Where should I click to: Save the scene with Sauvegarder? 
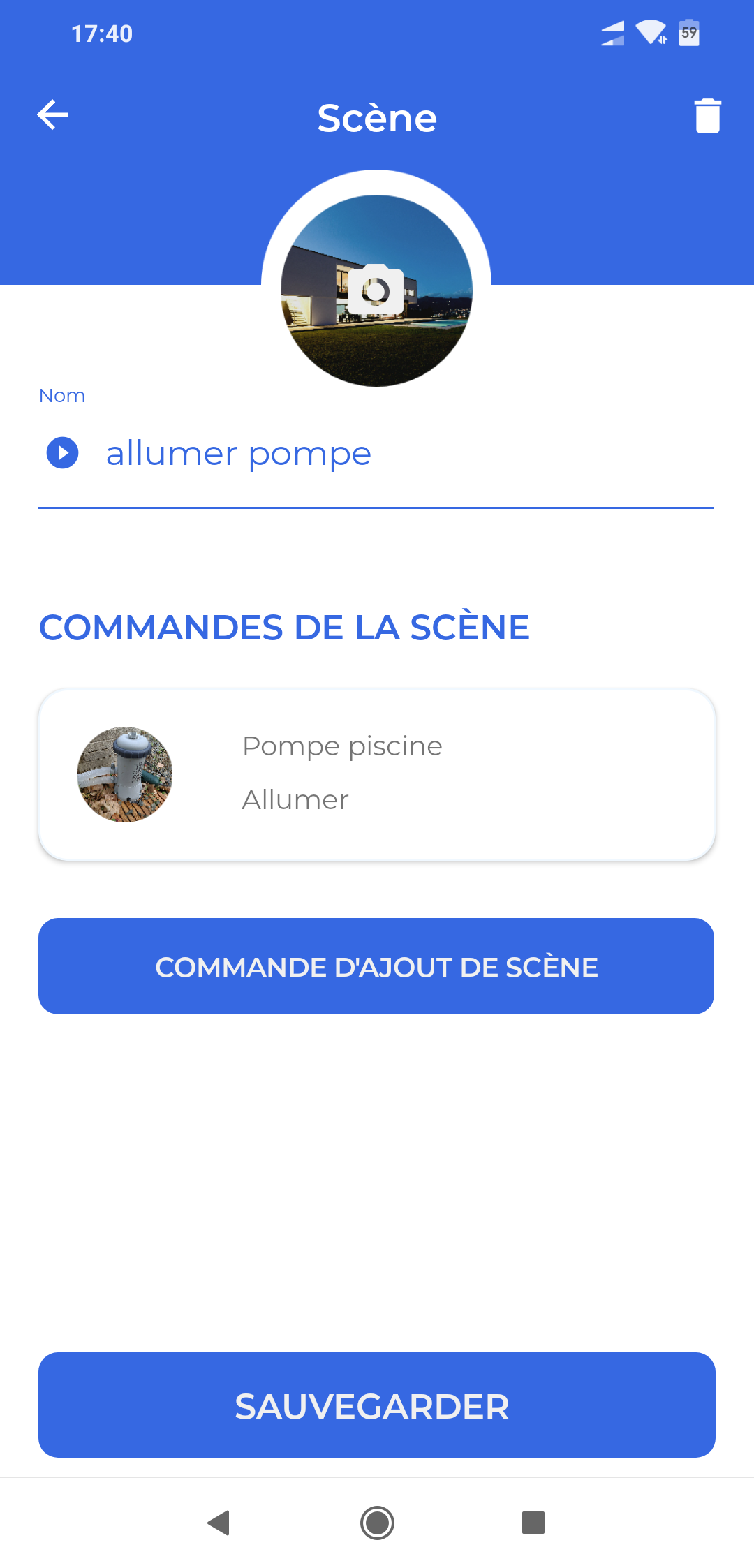(377, 1405)
